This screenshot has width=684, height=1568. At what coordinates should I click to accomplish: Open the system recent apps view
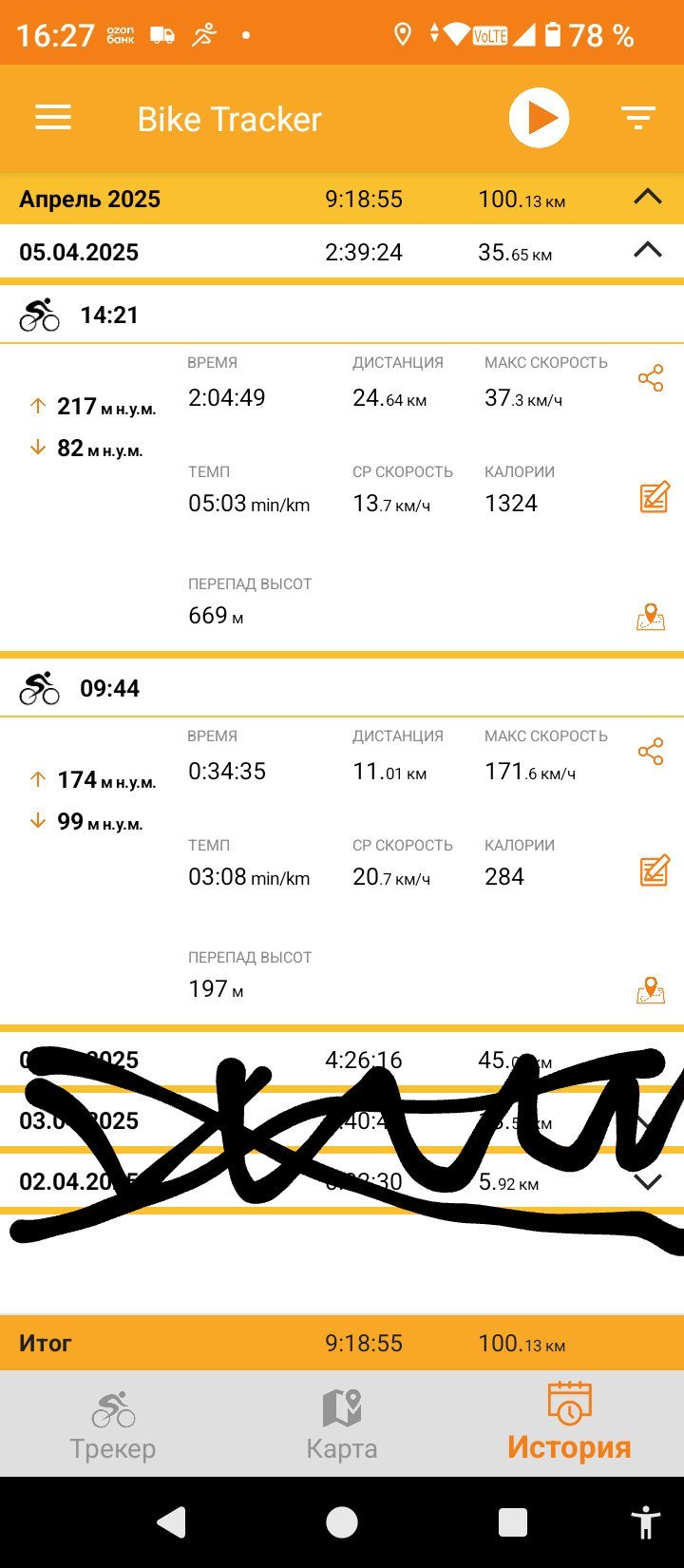coord(513,1522)
